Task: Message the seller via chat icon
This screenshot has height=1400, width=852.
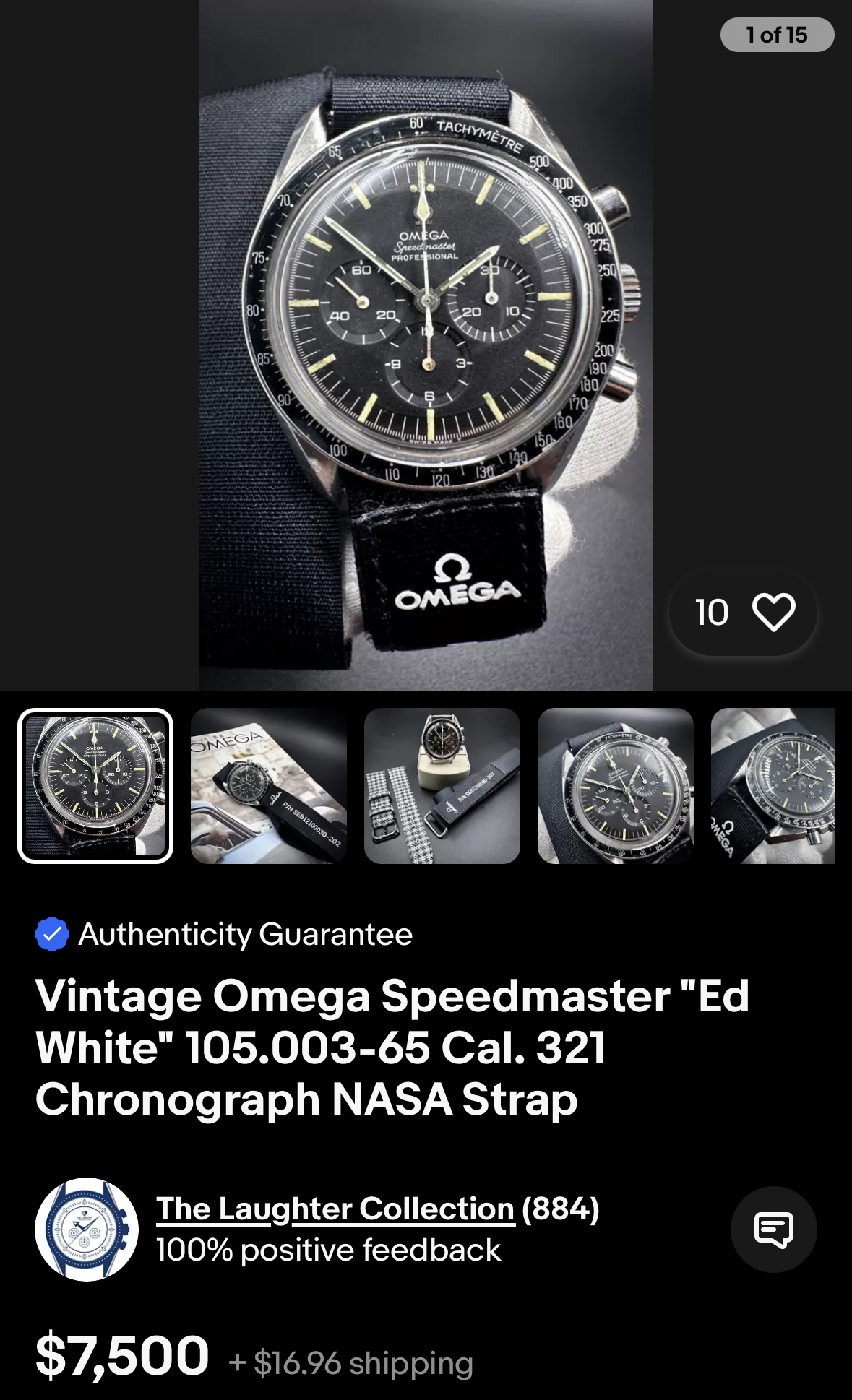Action: point(773,1229)
